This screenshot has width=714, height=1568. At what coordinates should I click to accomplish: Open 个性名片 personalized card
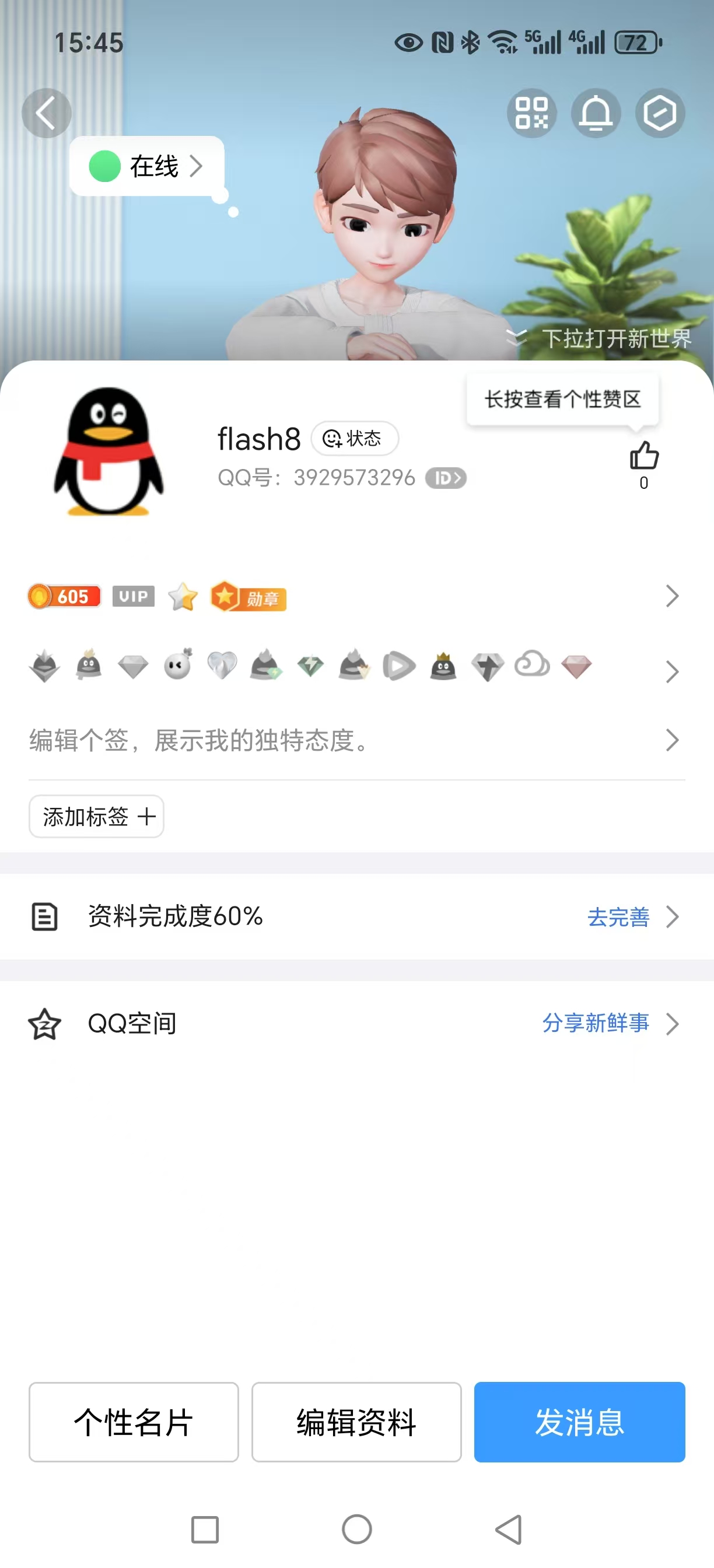coord(134,1422)
